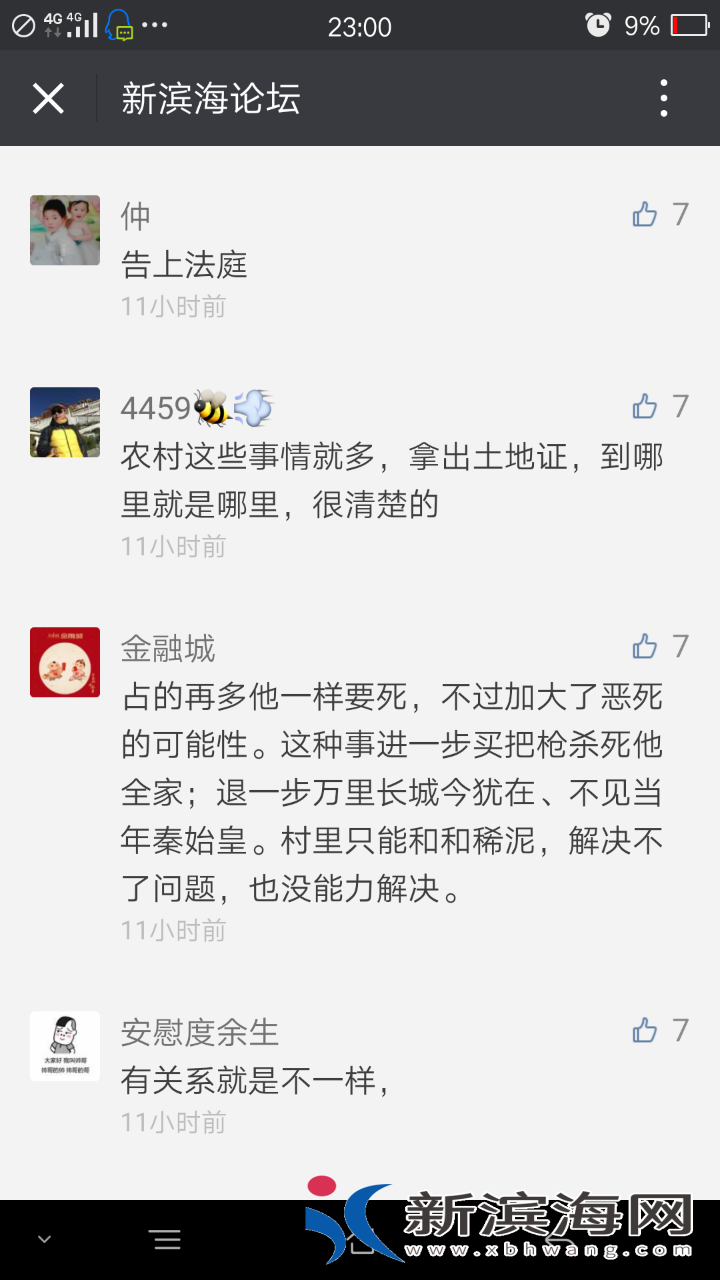Like 金融城's comment
720x1280 pixels.
click(645, 646)
